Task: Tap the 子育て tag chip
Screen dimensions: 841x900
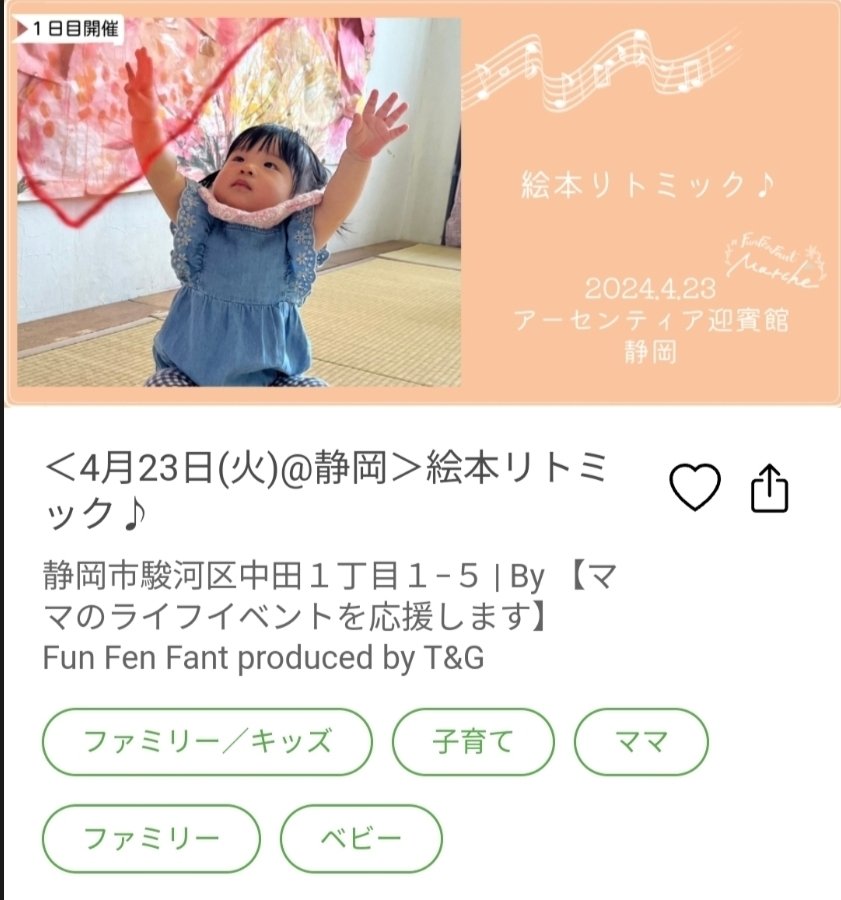Action: click(473, 742)
